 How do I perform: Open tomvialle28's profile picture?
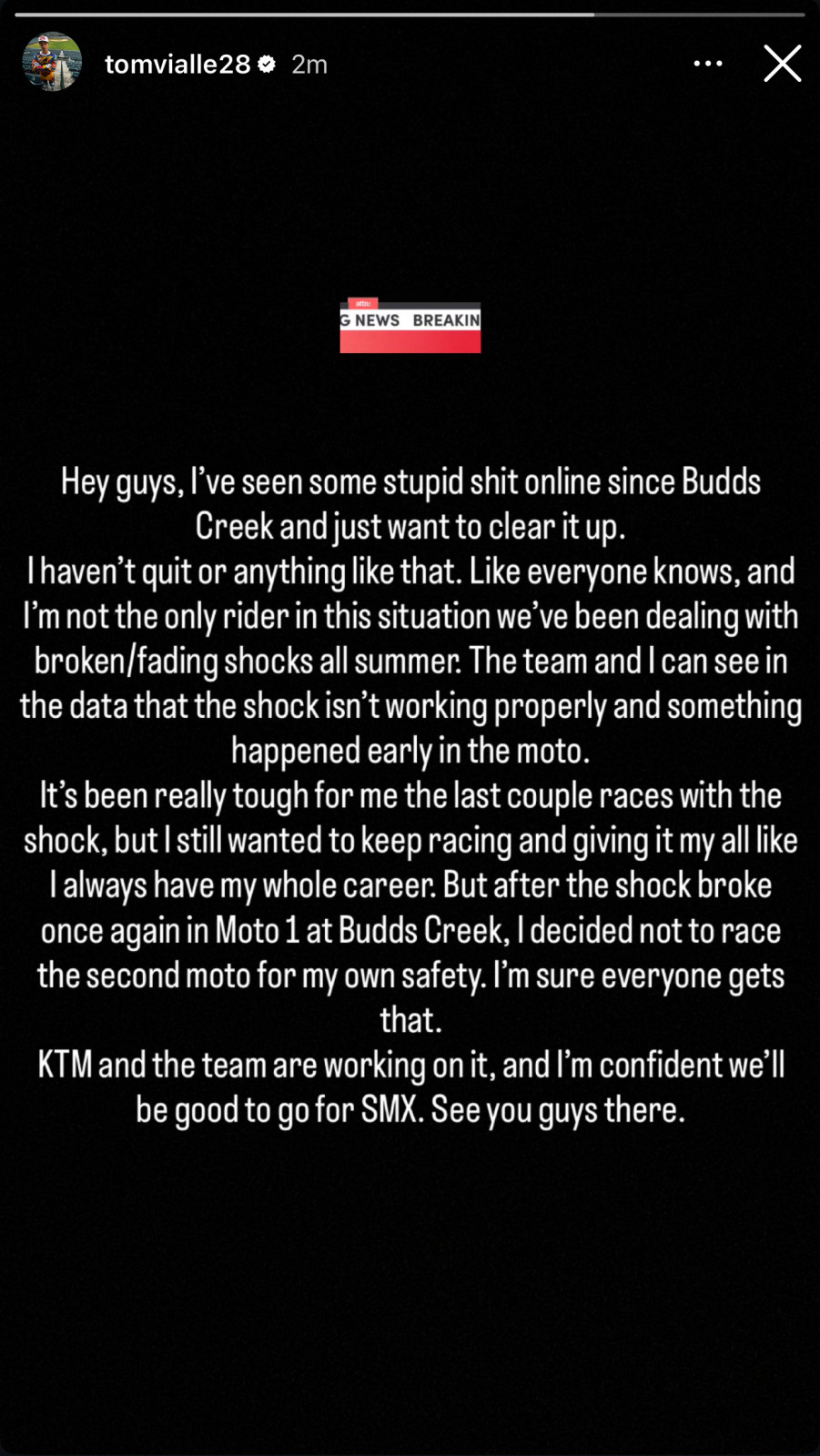coord(52,63)
